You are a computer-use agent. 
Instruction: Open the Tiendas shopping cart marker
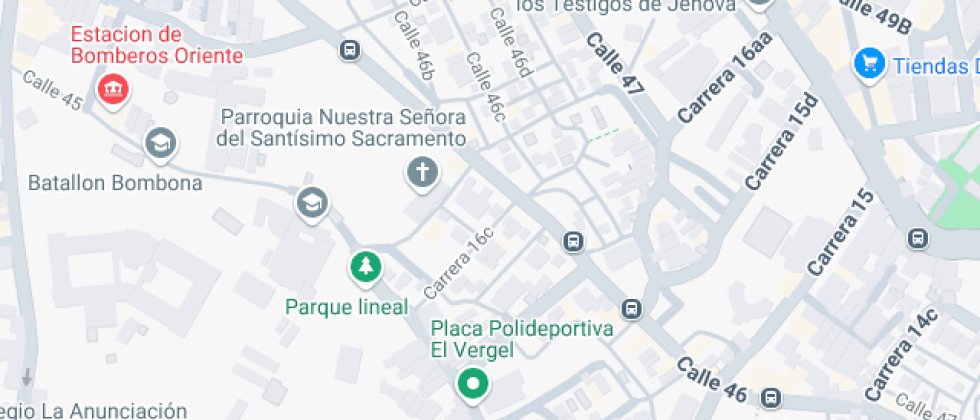click(x=868, y=64)
